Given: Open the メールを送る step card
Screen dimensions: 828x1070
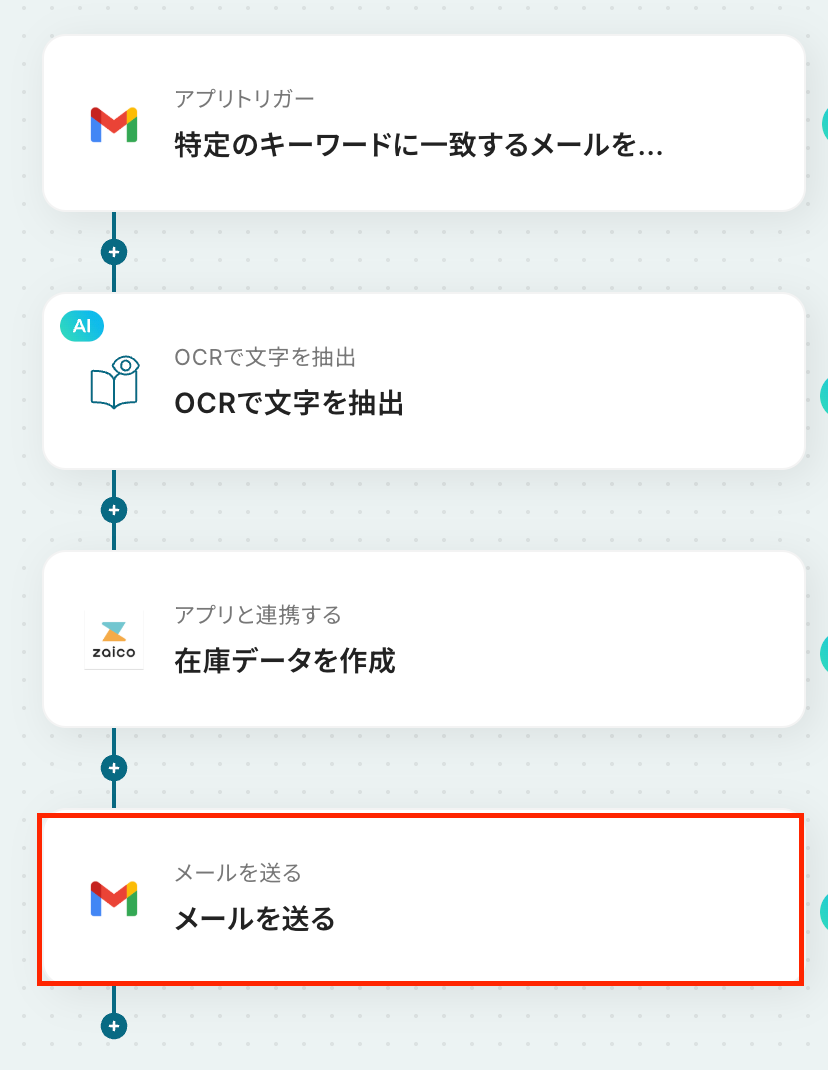Looking at the screenshot, I should [x=420, y=898].
